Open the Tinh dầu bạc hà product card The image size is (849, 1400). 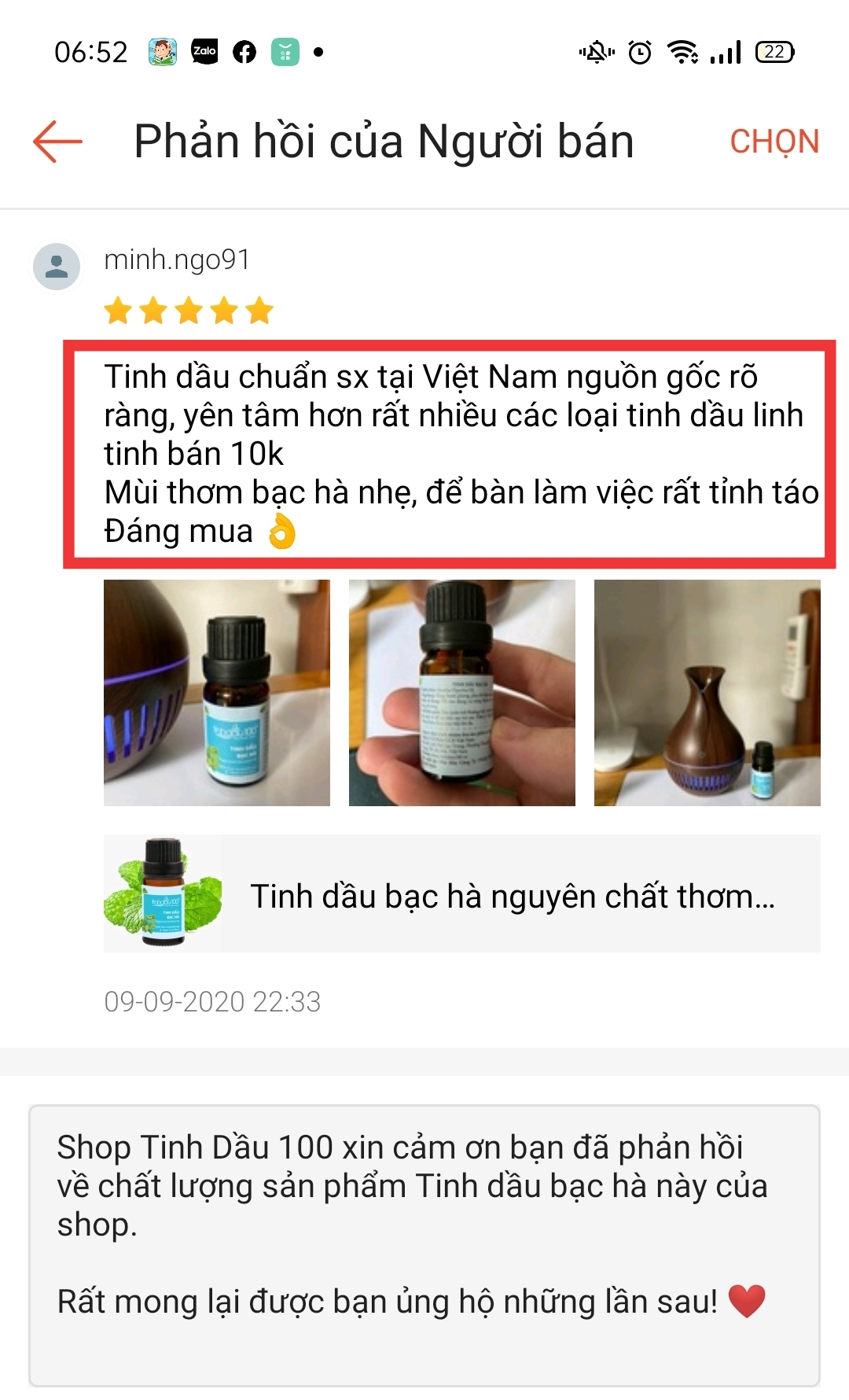[462, 893]
